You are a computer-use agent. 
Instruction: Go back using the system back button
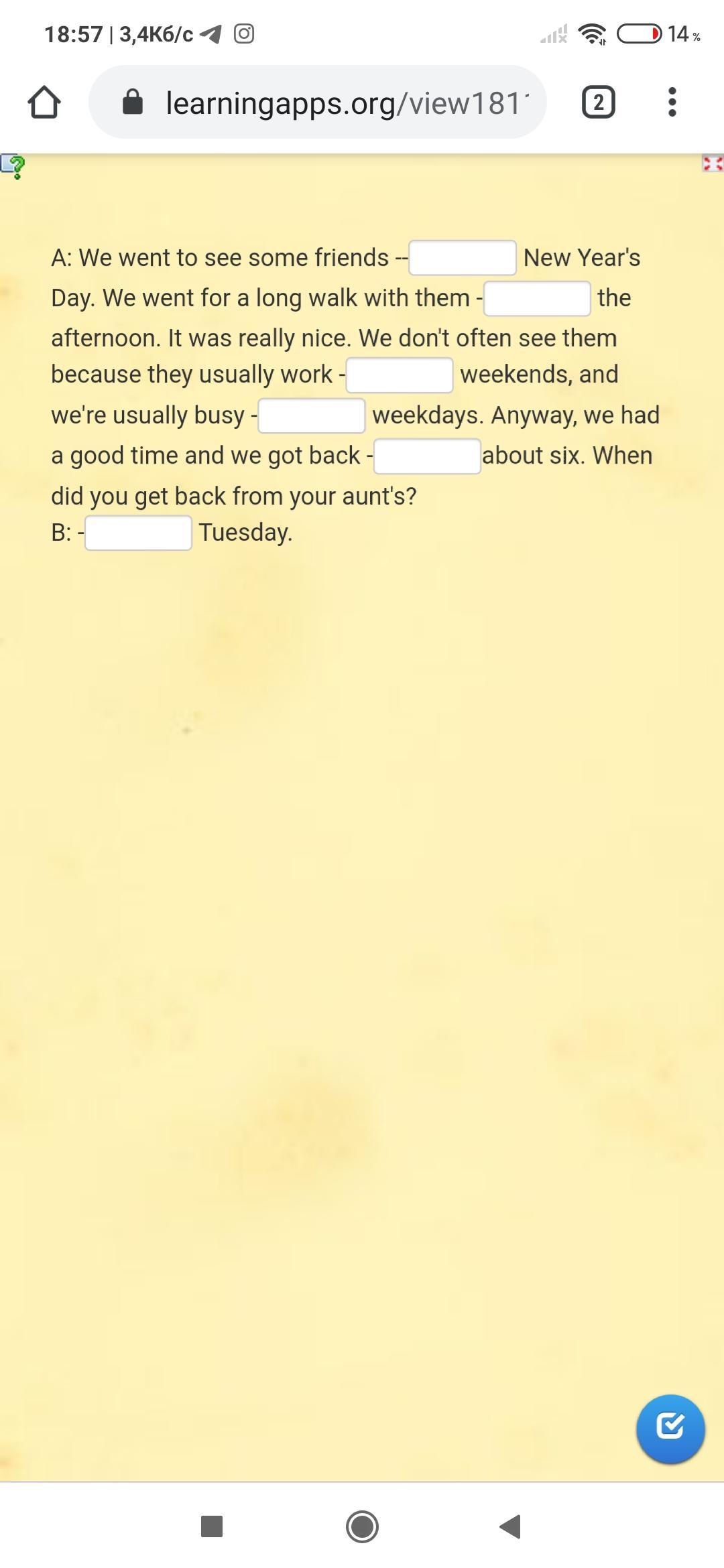tap(510, 1526)
